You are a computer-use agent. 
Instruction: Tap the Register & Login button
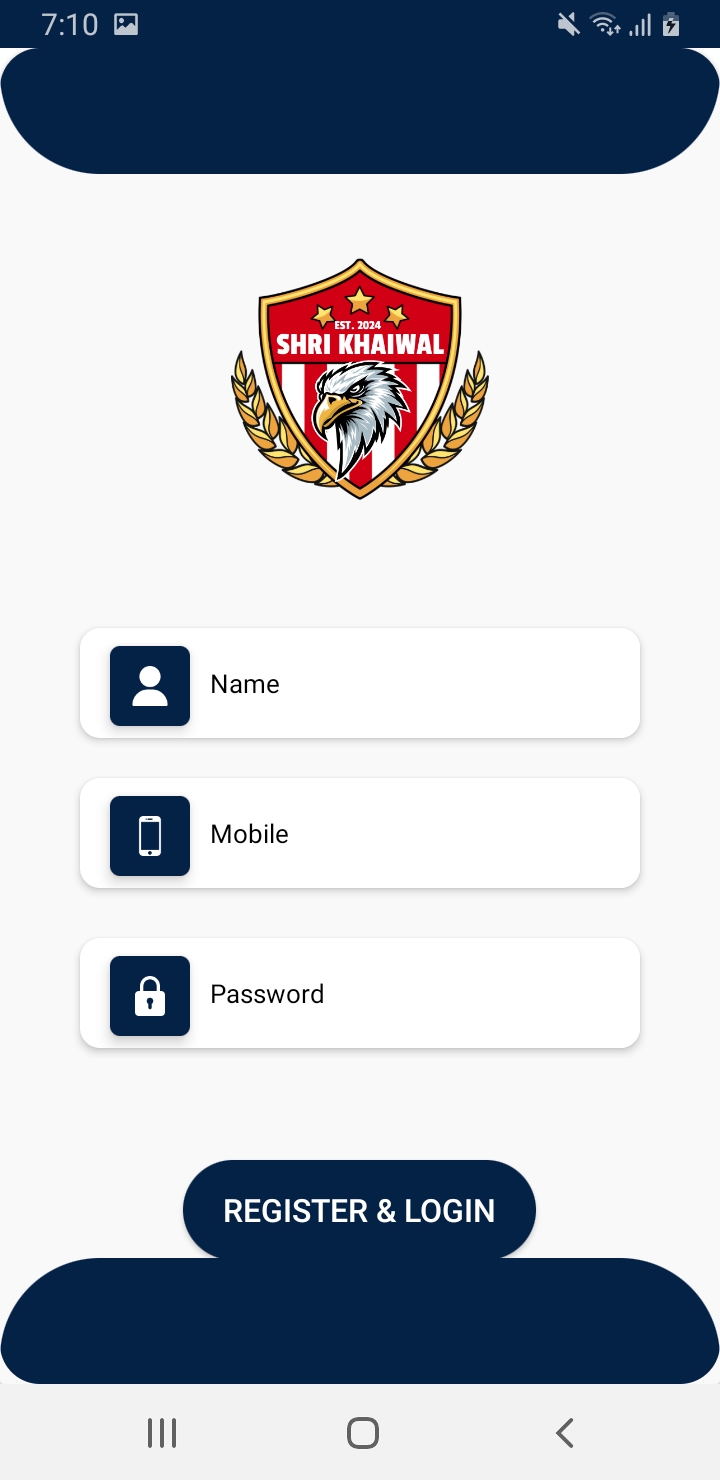[359, 1210]
